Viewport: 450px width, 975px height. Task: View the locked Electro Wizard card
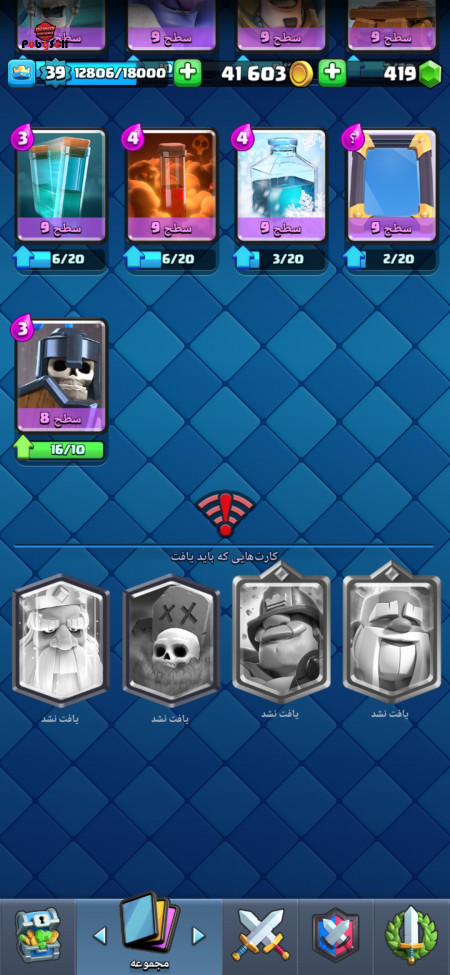(x=392, y=632)
